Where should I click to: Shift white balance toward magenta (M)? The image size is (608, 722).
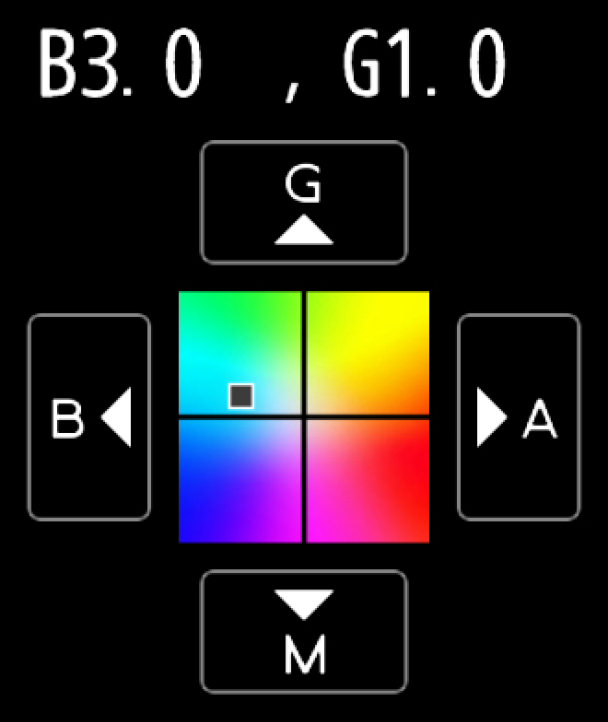tap(304, 631)
